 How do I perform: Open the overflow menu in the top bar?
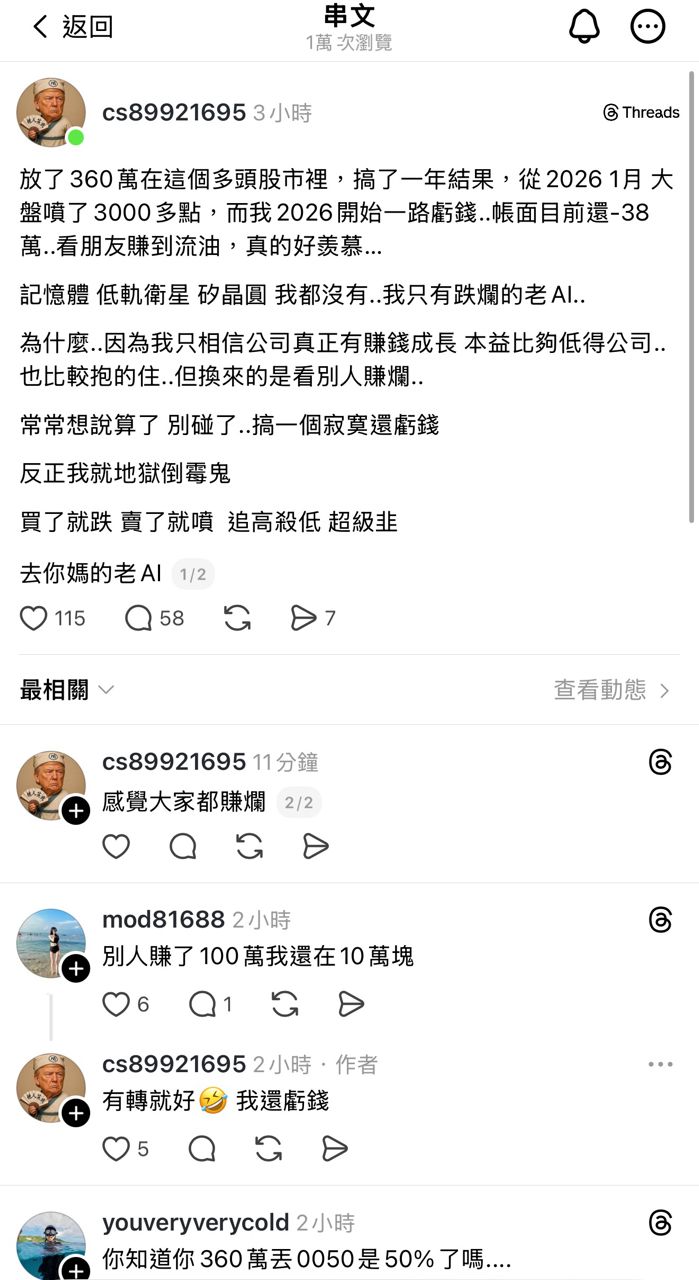click(x=648, y=27)
